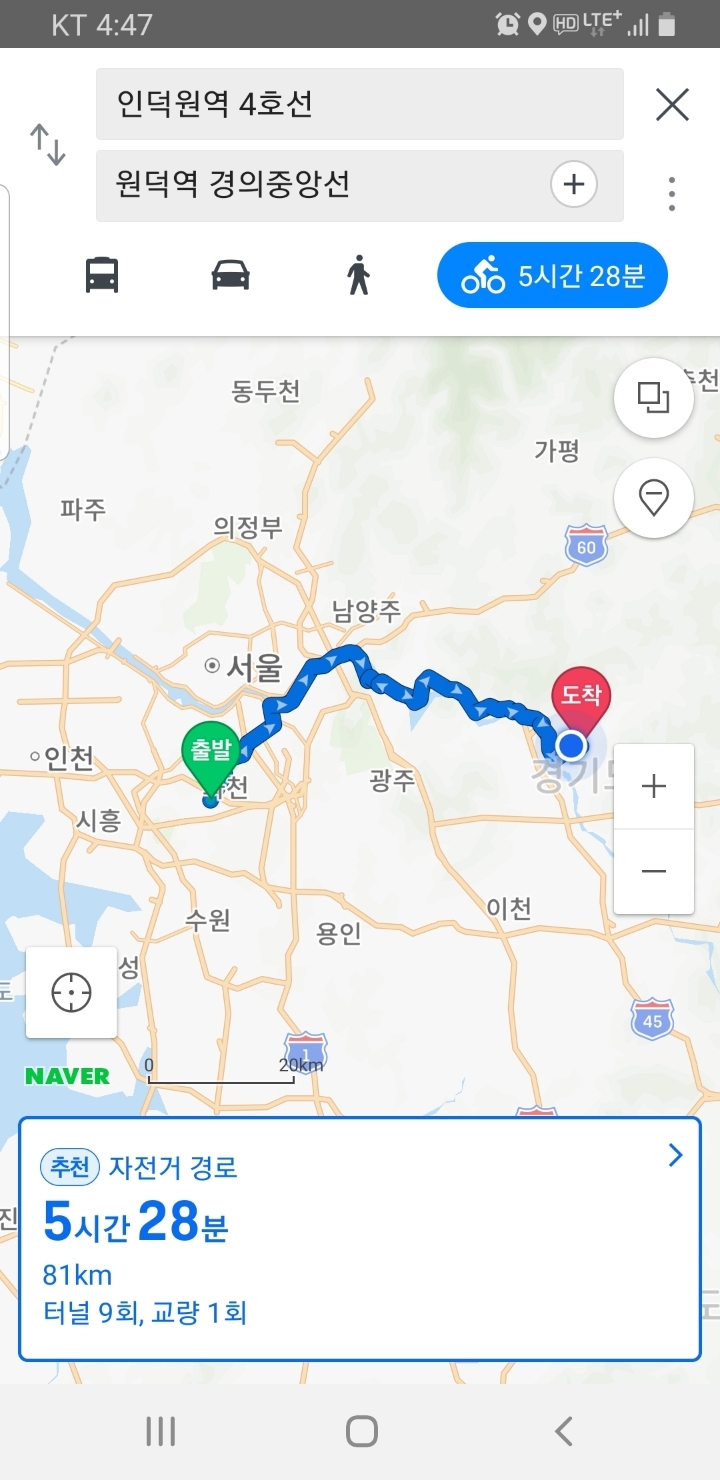Center the map on my current location

[71, 993]
